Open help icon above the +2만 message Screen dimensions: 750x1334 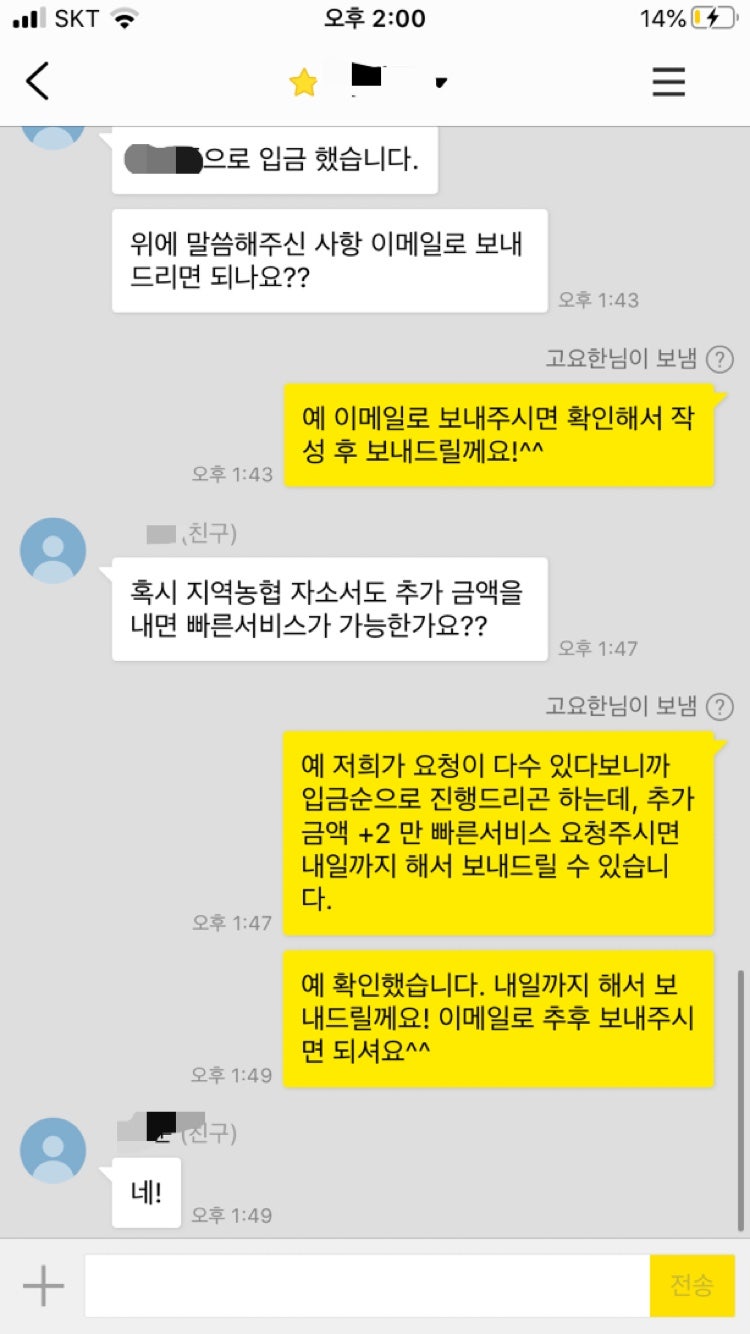[x=719, y=707]
